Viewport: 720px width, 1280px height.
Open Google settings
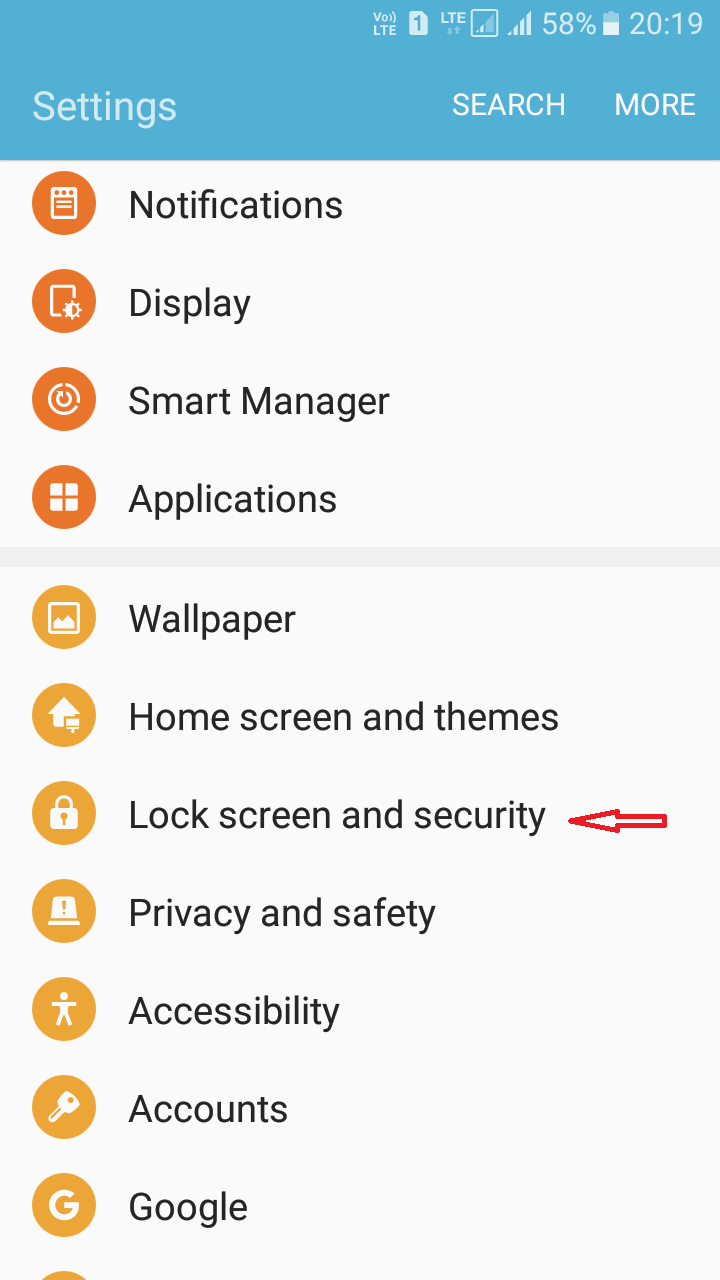360,1207
